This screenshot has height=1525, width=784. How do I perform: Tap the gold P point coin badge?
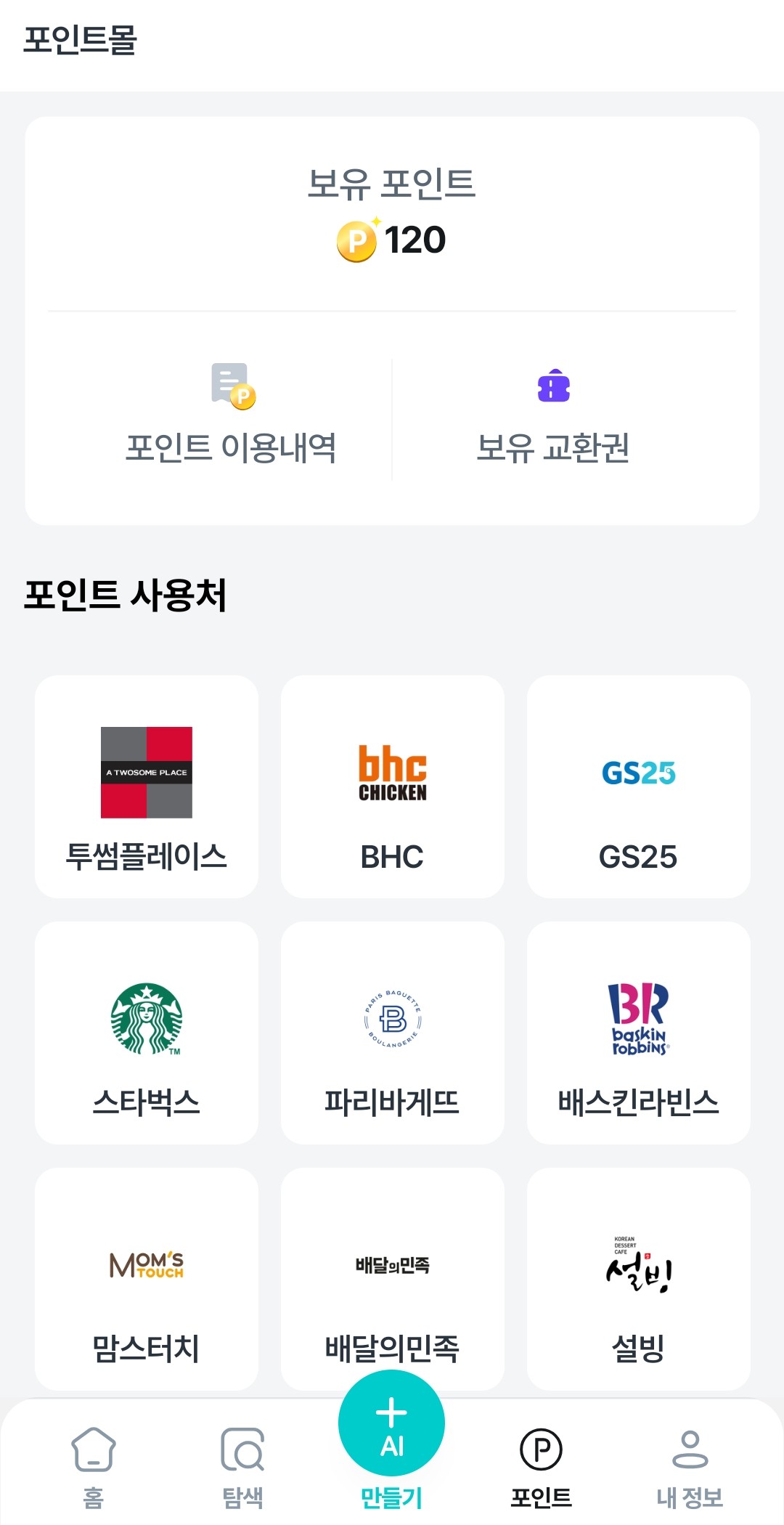[357, 241]
